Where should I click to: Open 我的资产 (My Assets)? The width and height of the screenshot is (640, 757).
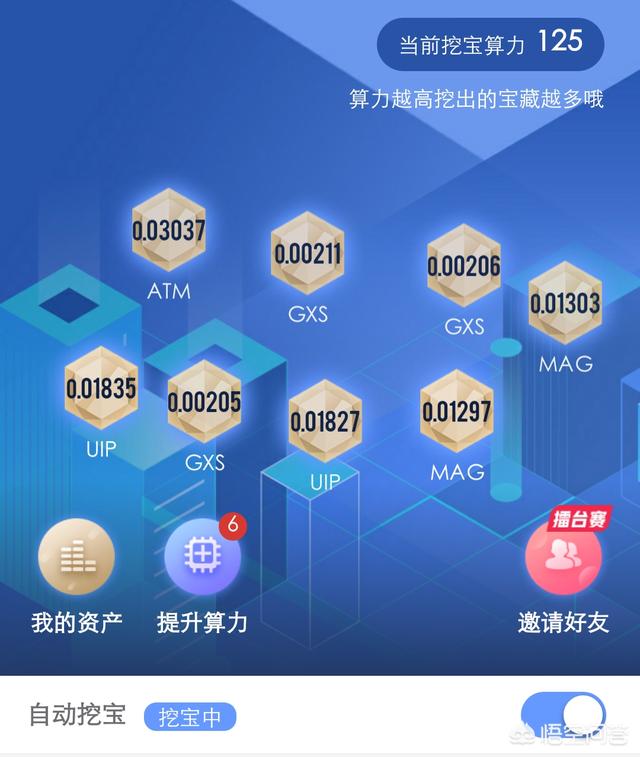[76, 559]
